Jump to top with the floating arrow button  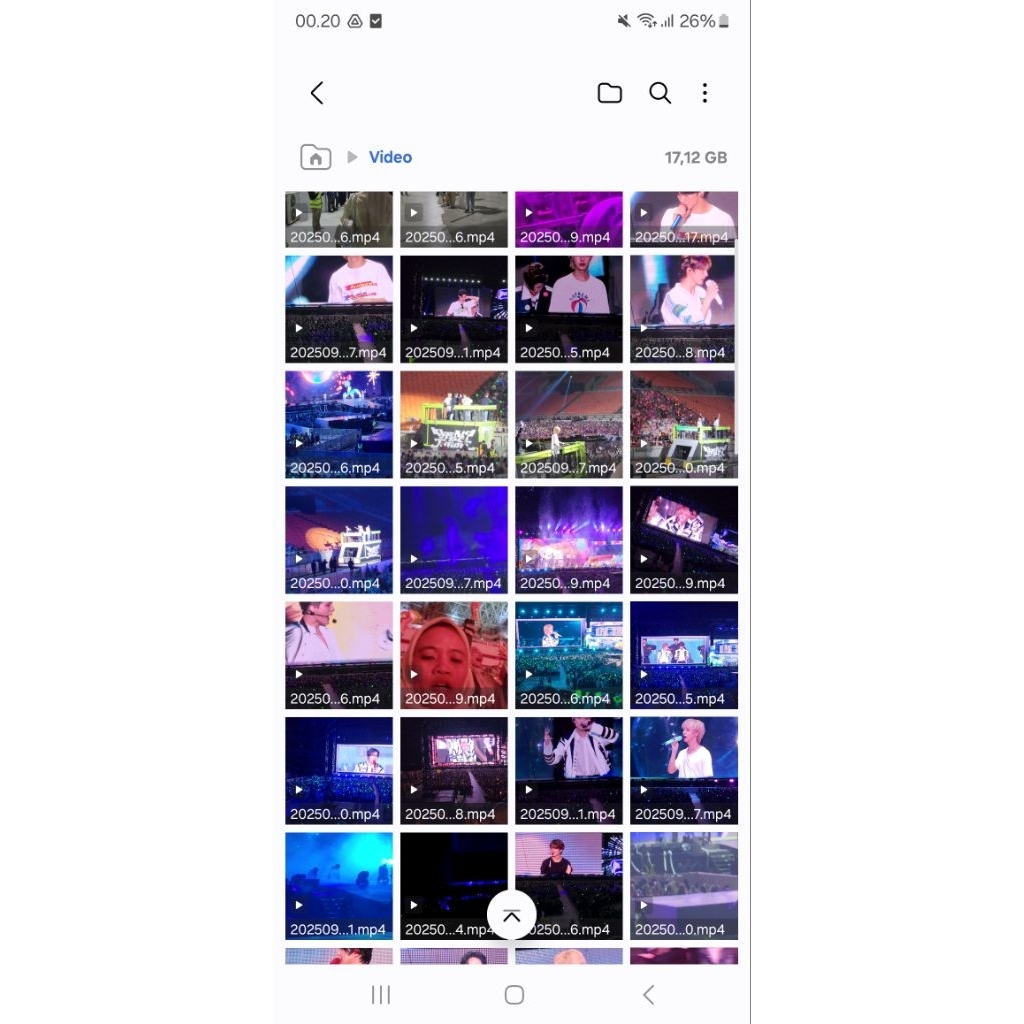tap(511, 915)
